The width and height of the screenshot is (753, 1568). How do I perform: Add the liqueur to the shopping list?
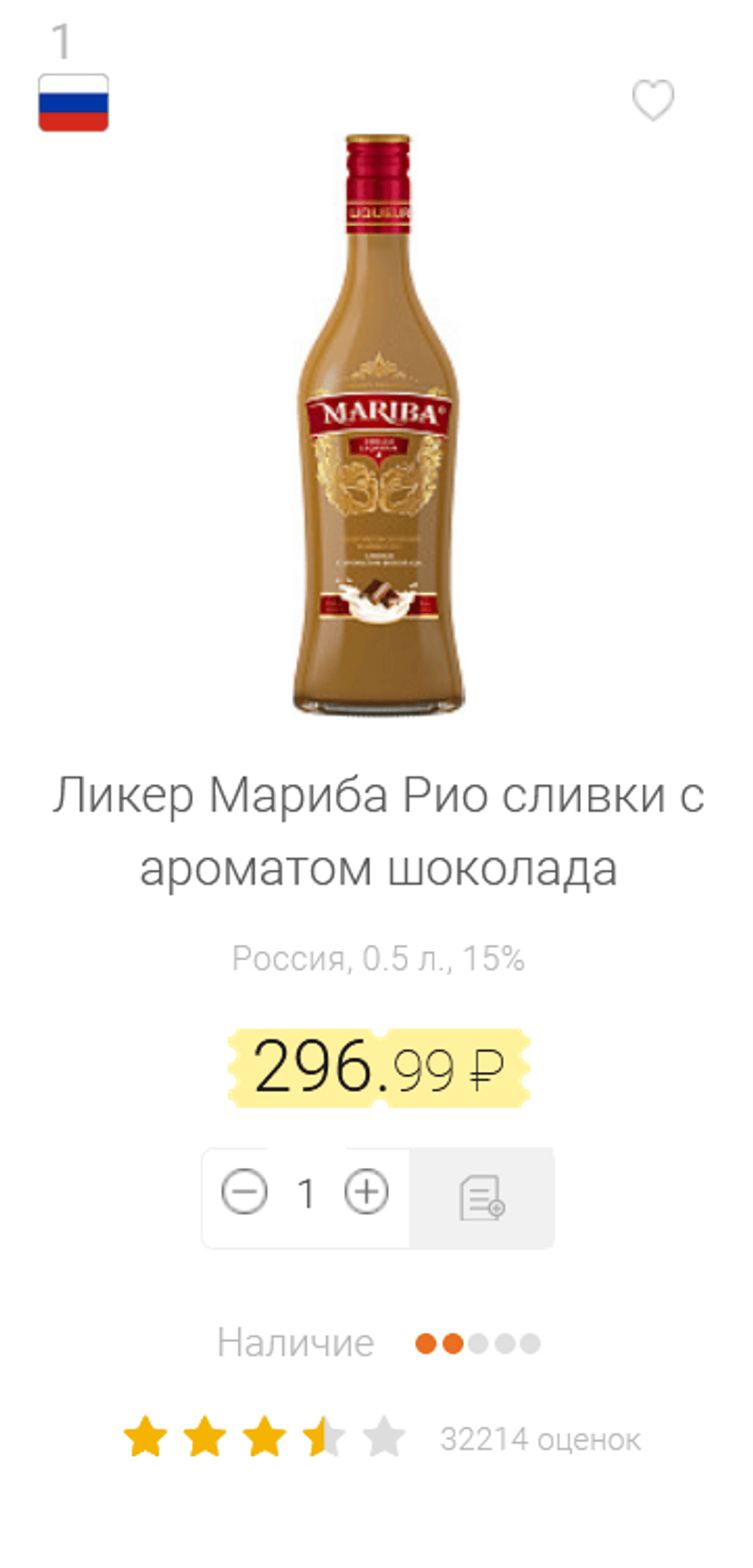[482, 1197]
